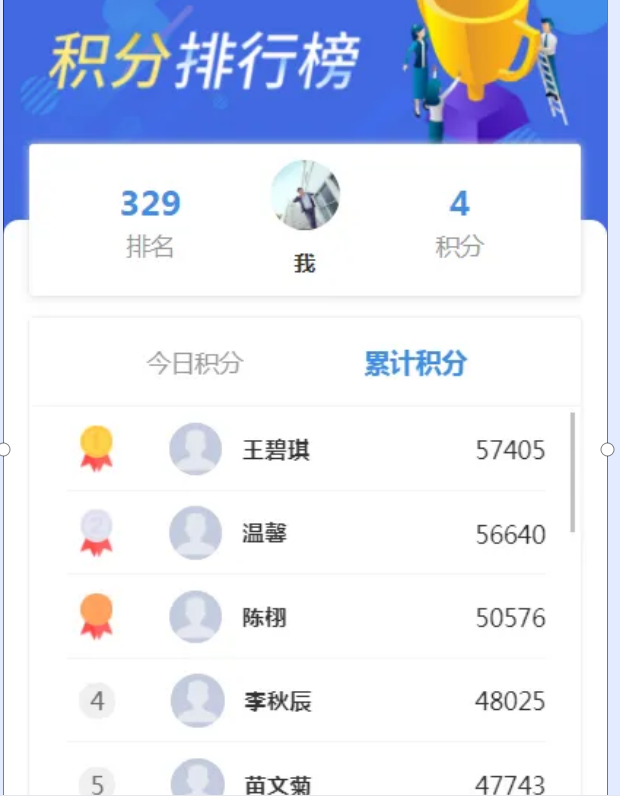Switch to the 今日积分 tab

(195, 363)
